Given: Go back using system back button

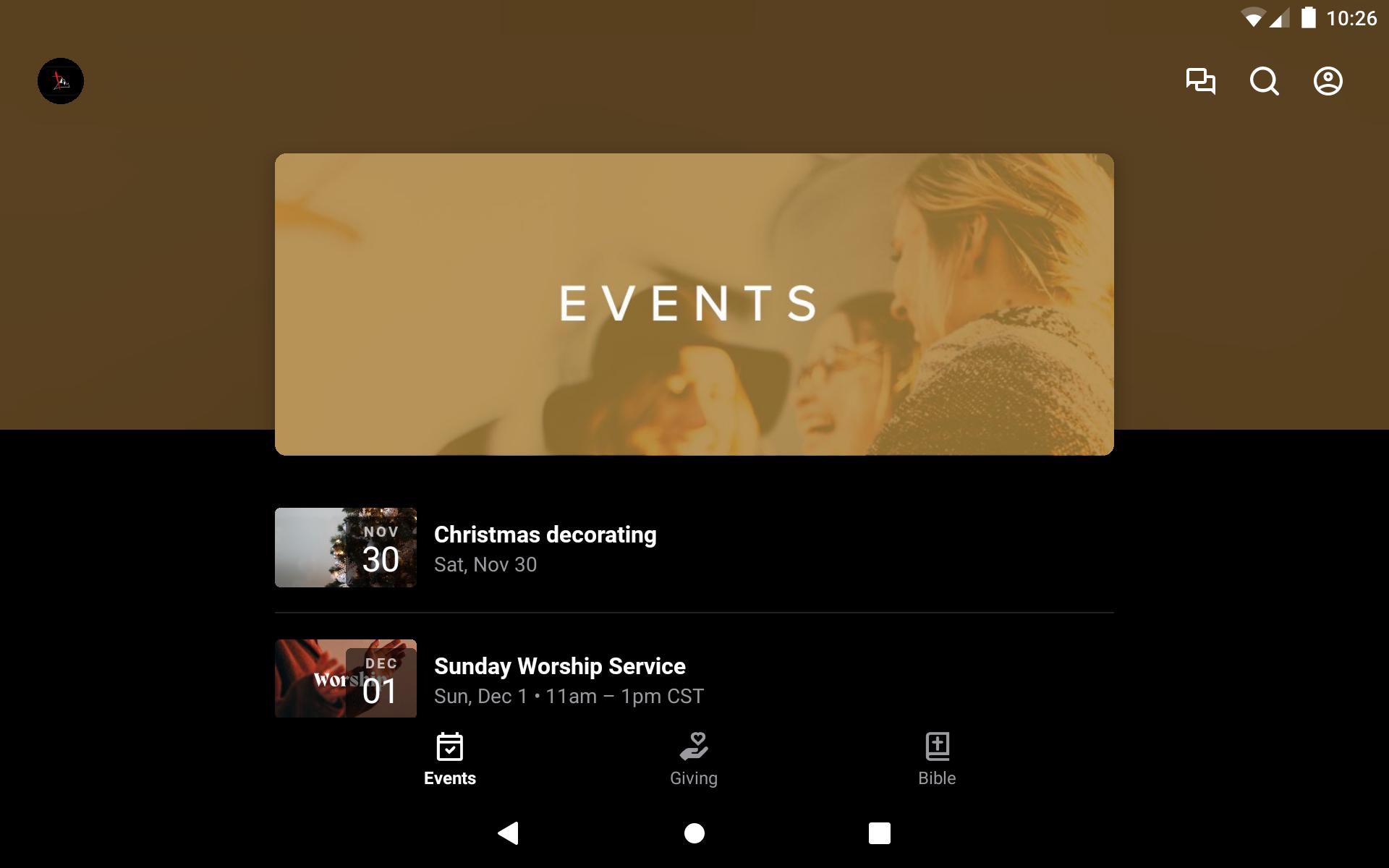Looking at the screenshot, I should pyautogui.click(x=509, y=833).
